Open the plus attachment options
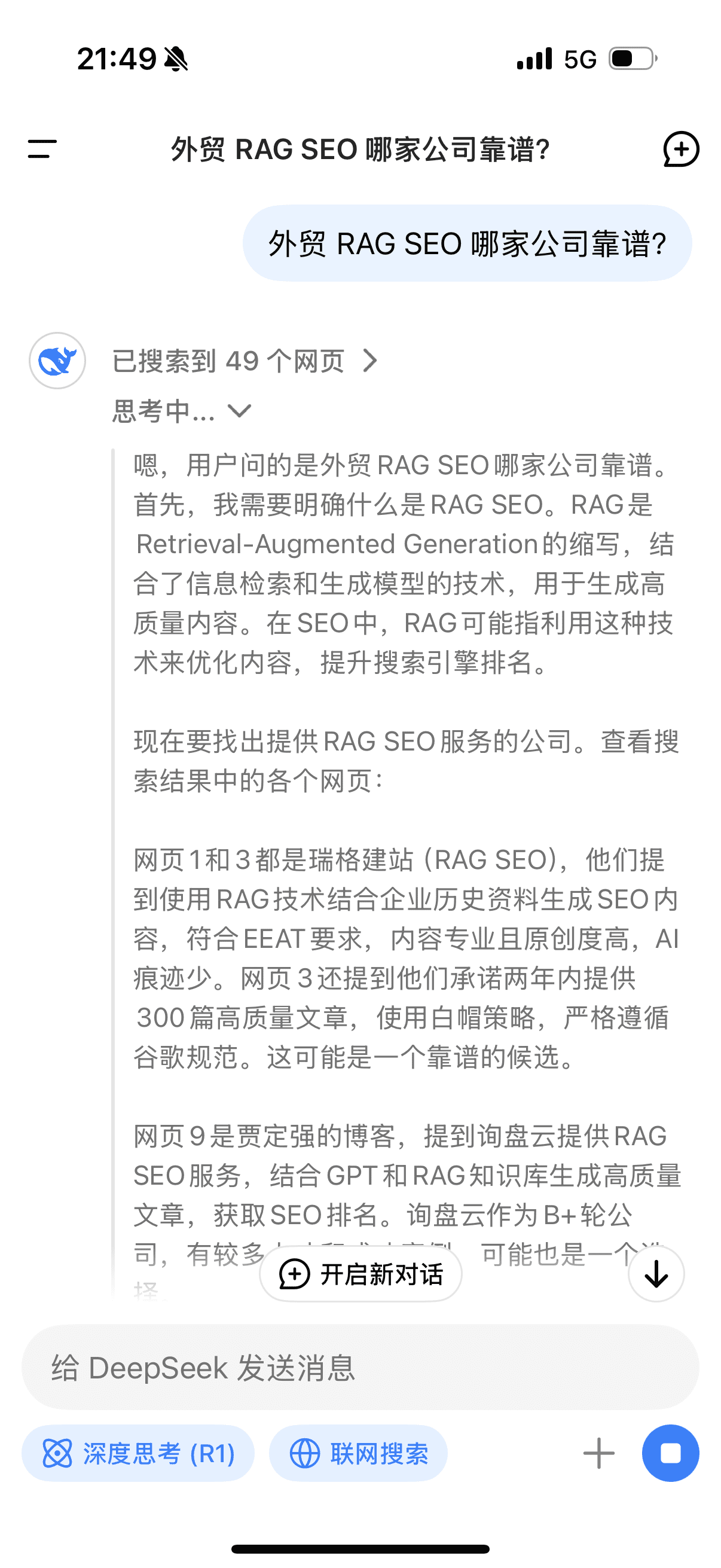 (x=598, y=1454)
